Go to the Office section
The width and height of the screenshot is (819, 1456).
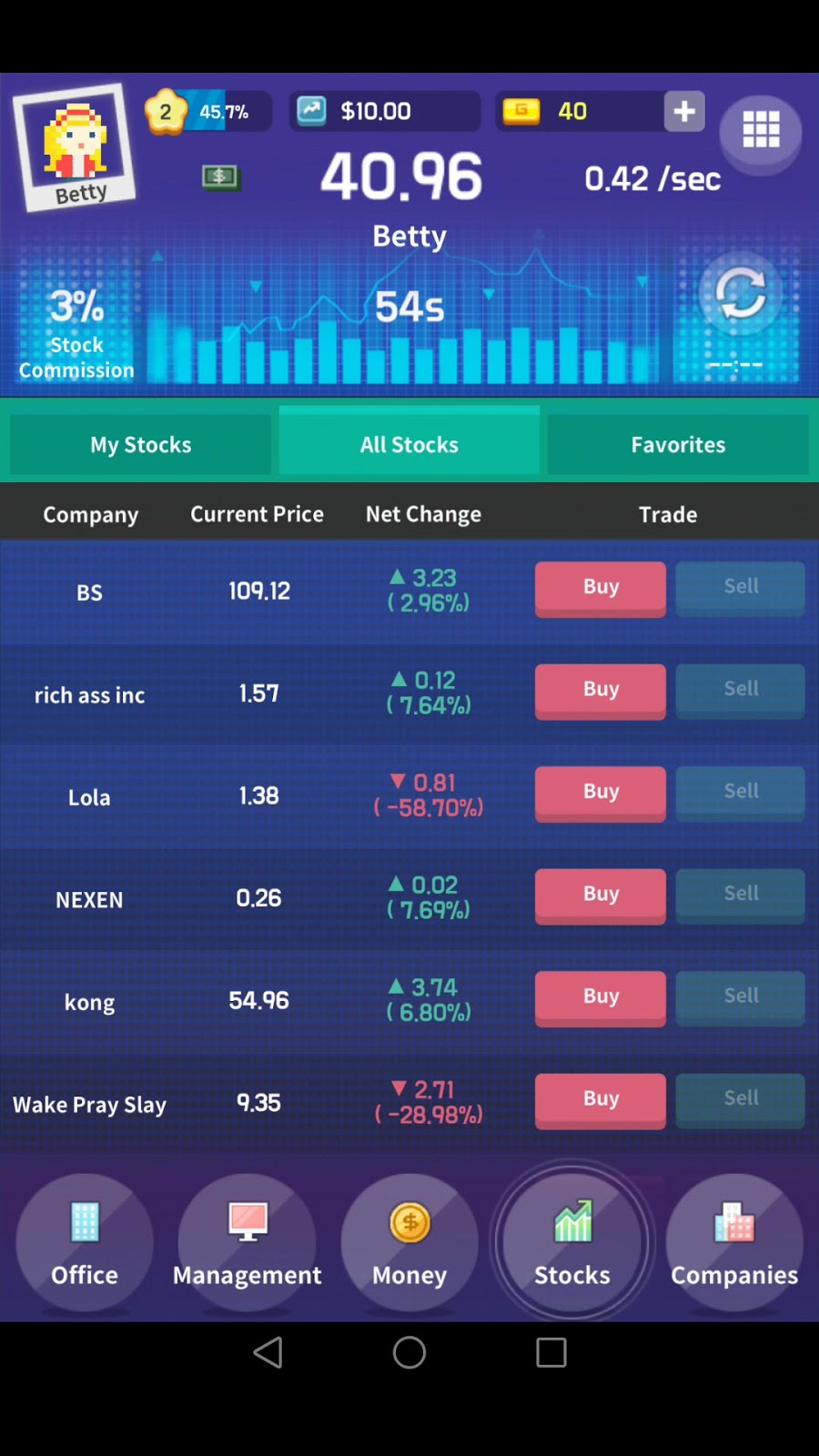[x=85, y=1243]
